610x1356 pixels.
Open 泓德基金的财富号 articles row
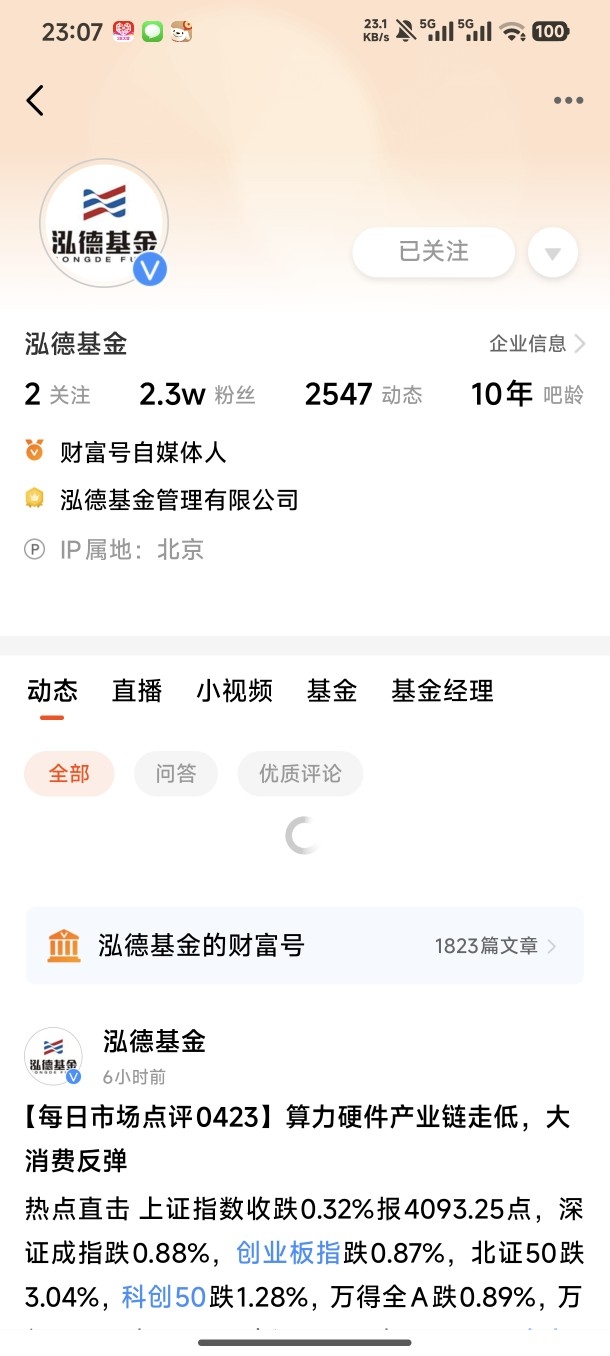[x=305, y=945]
